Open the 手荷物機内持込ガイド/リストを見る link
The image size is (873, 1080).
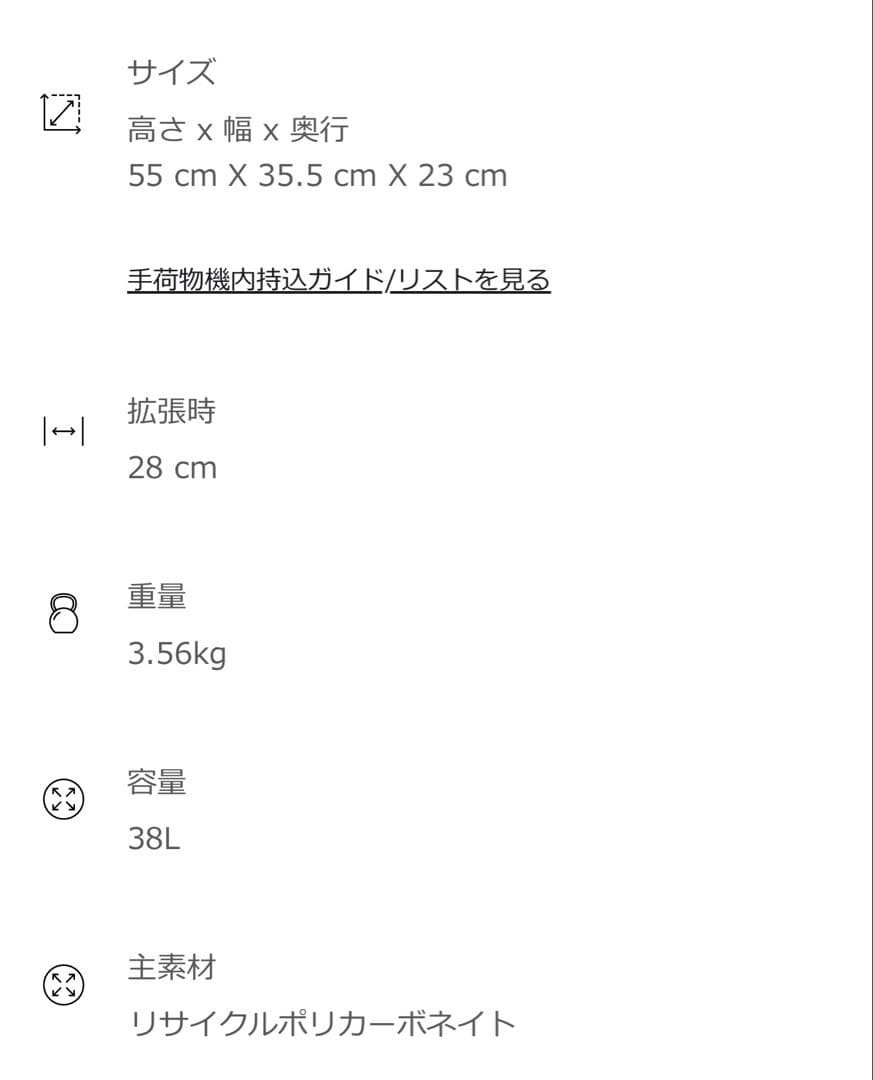339,280
